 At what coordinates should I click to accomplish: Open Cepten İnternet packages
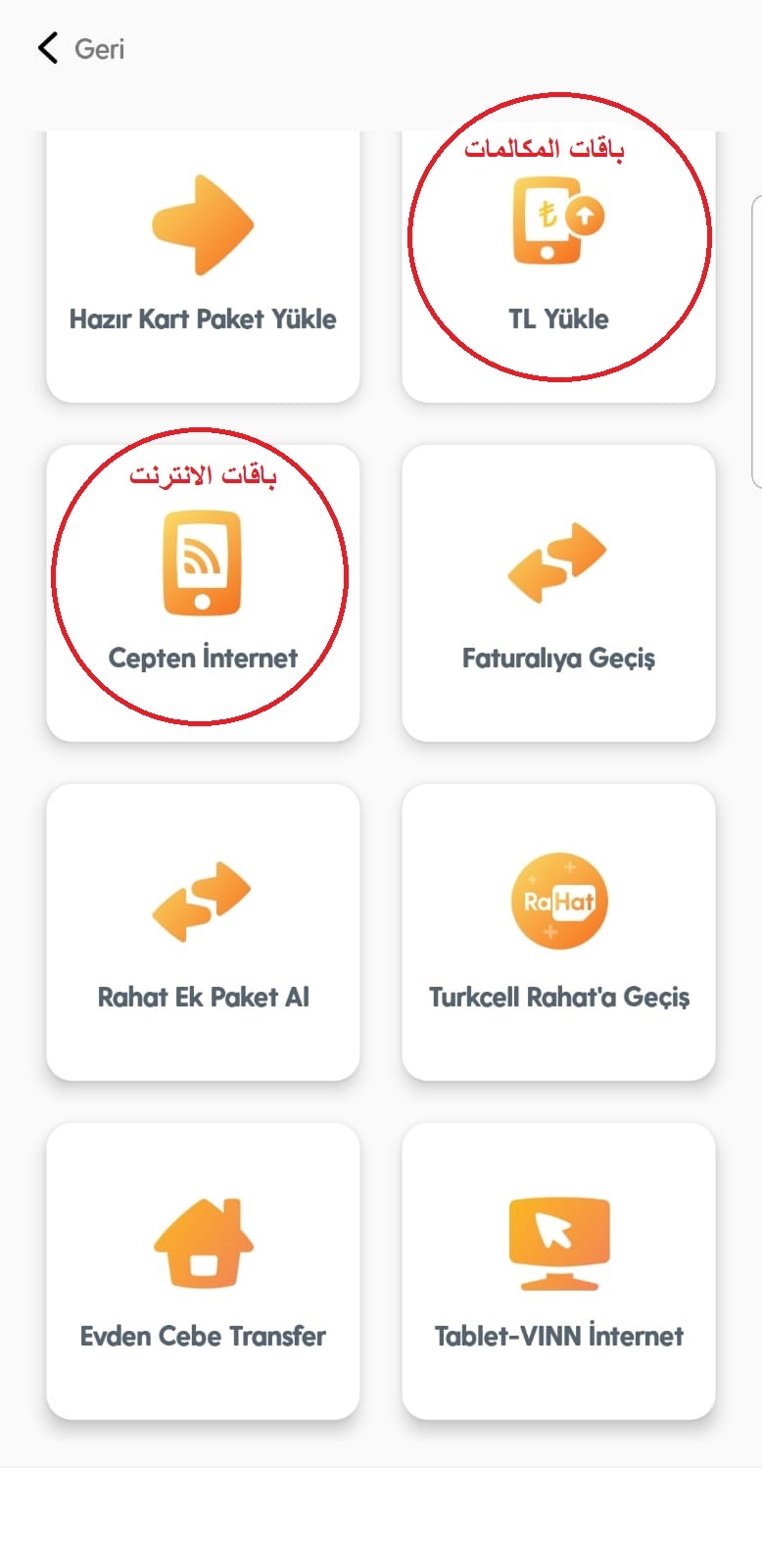point(203,593)
